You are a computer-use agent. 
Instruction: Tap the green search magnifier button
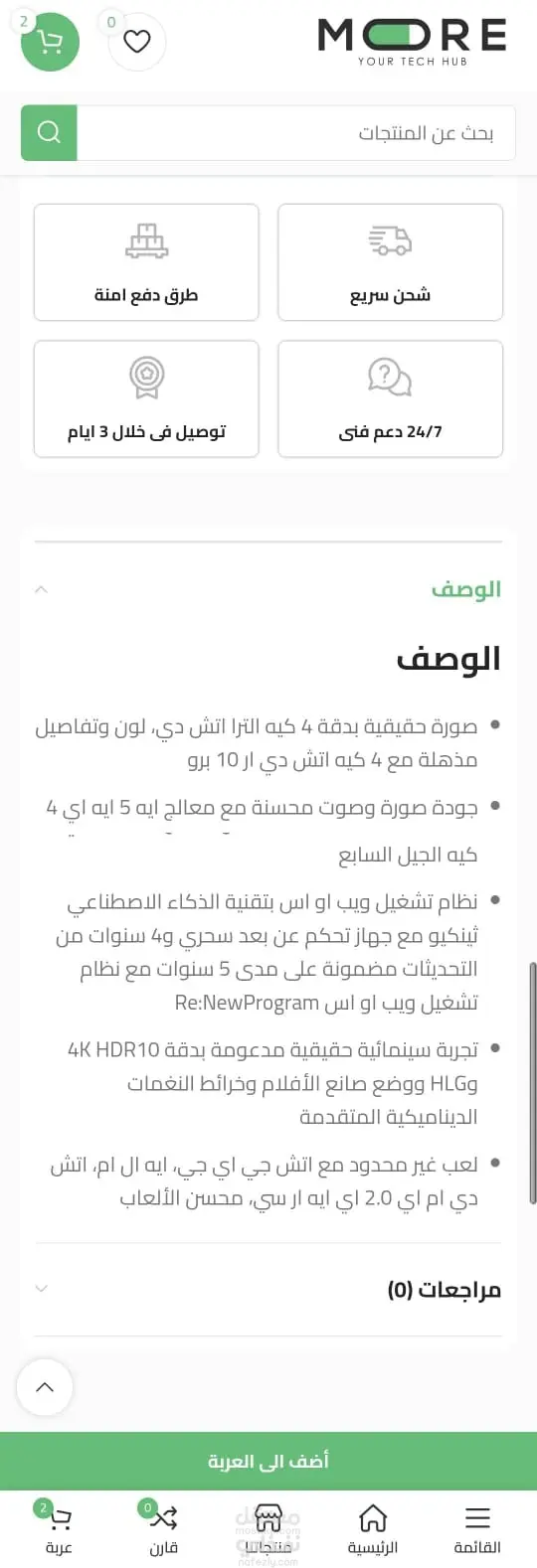49,132
